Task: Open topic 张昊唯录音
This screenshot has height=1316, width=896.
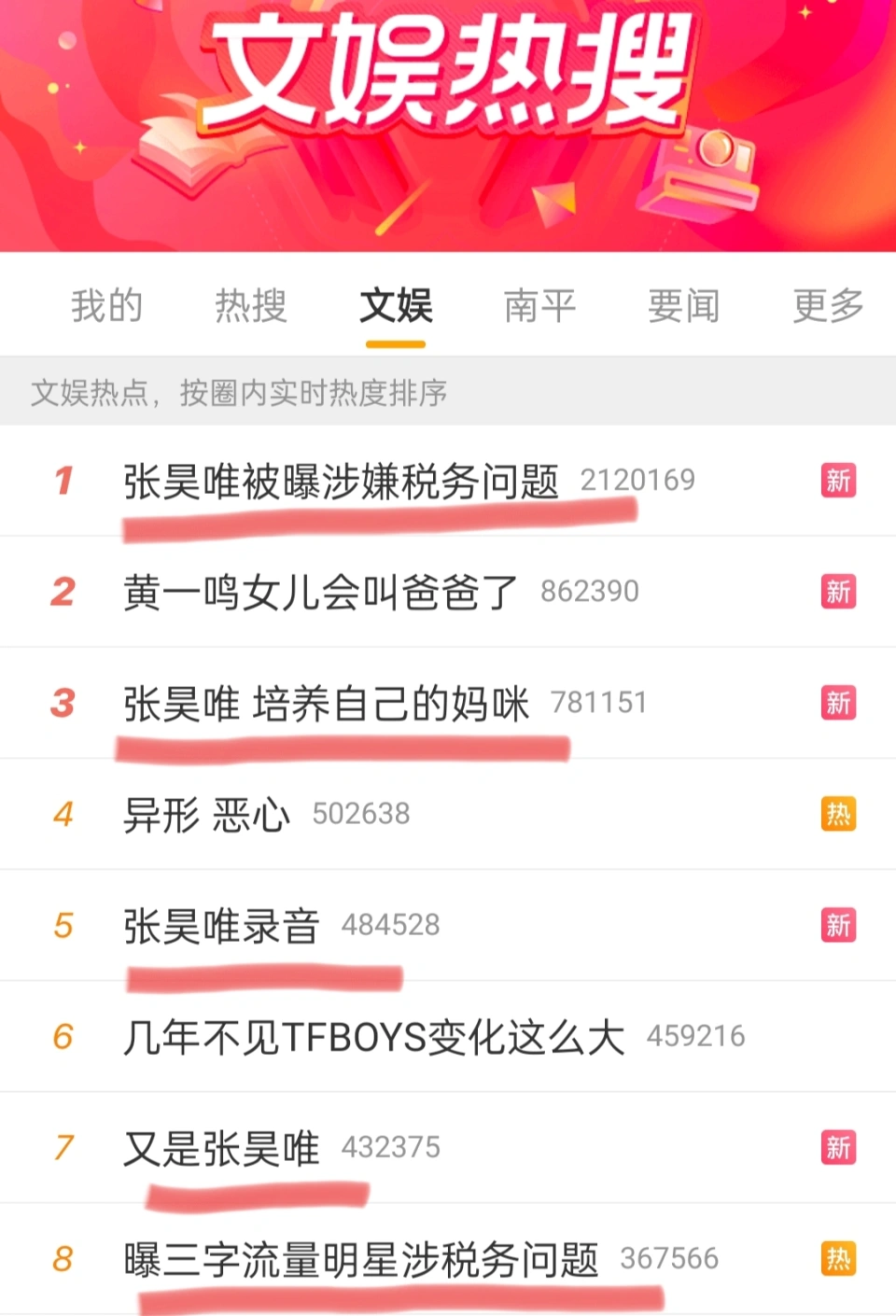Action: click(x=221, y=926)
